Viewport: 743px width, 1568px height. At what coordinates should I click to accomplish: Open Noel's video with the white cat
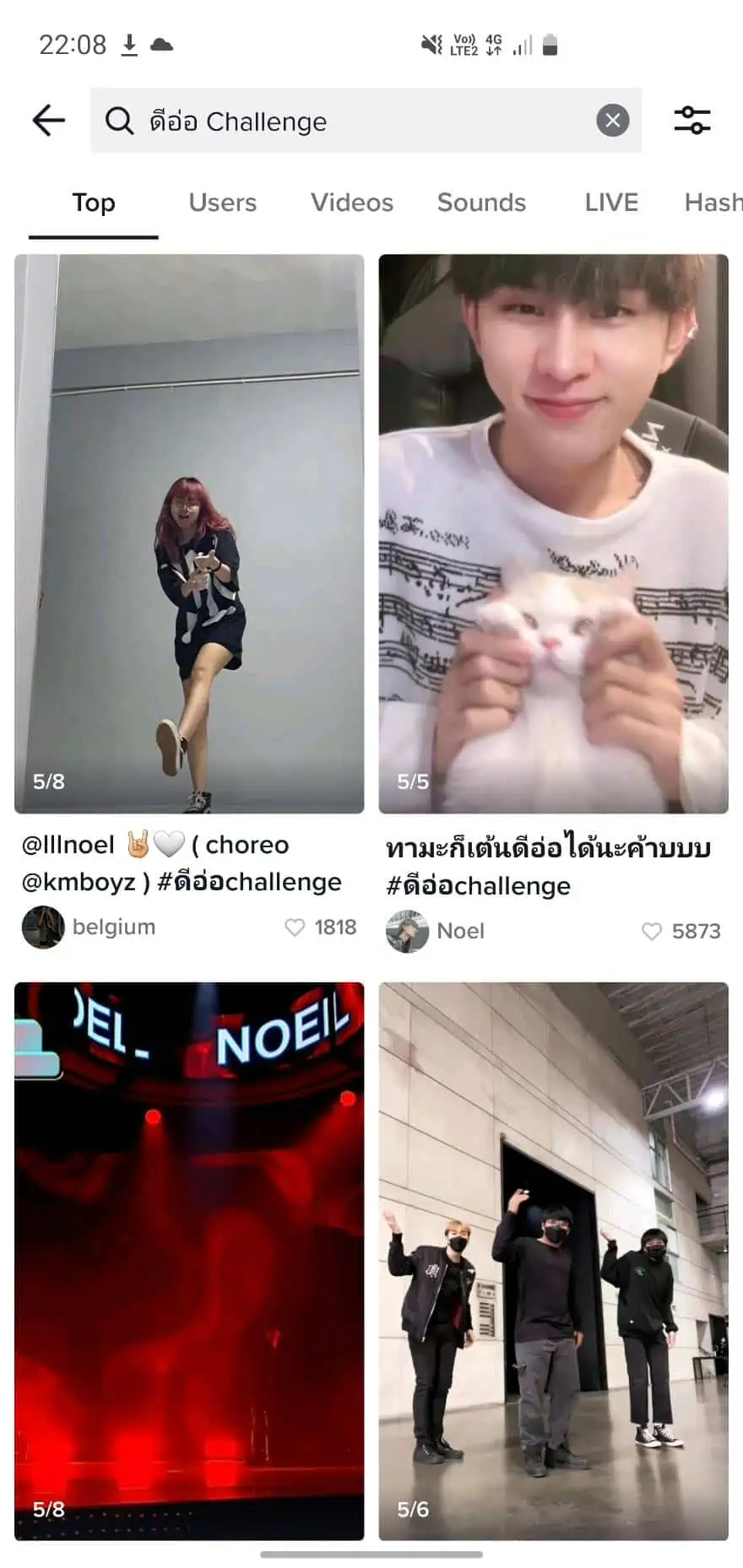point(553,533)
